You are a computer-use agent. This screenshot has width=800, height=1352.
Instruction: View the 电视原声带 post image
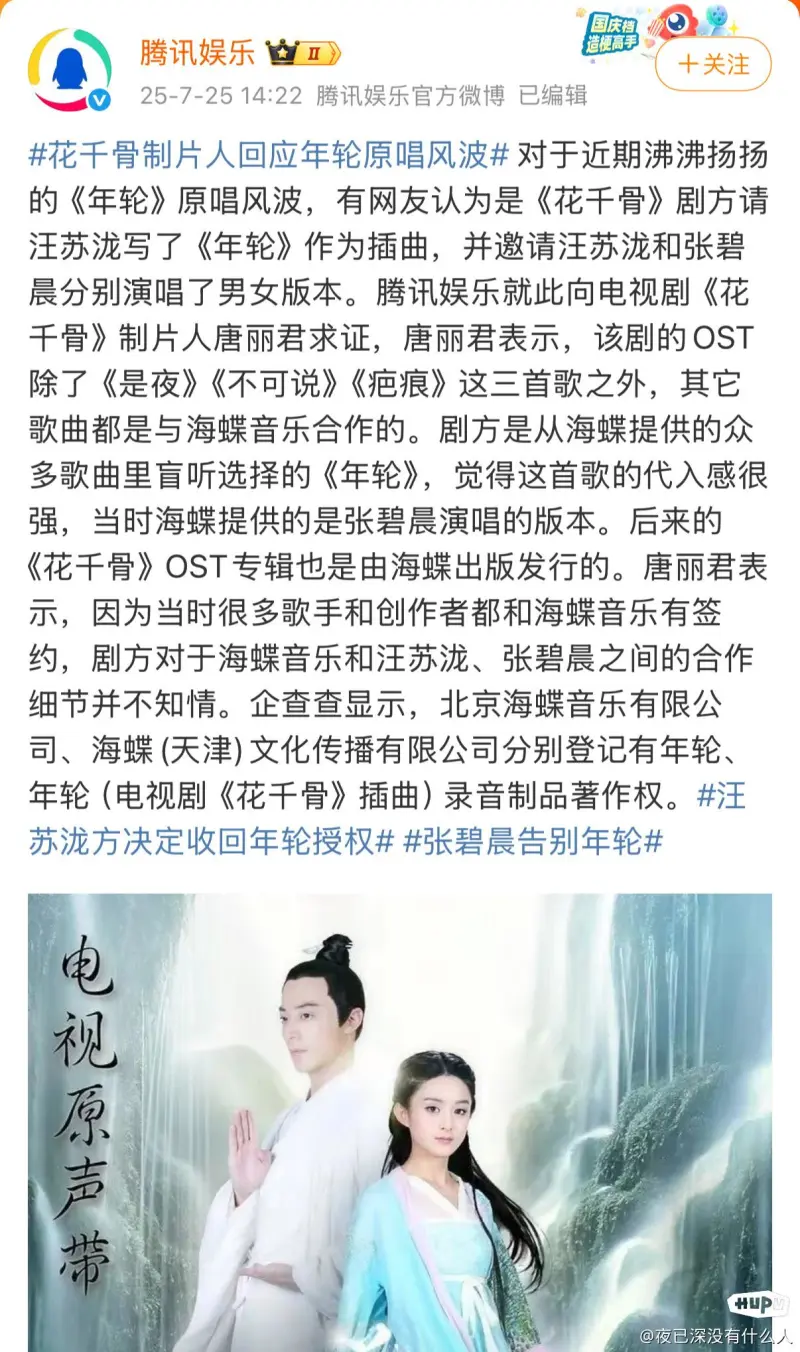(400, 1120)
